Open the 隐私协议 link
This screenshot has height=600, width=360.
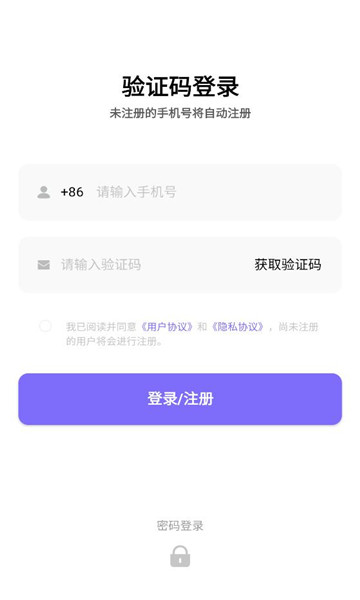pyautogui.click(x=237, y=327)
